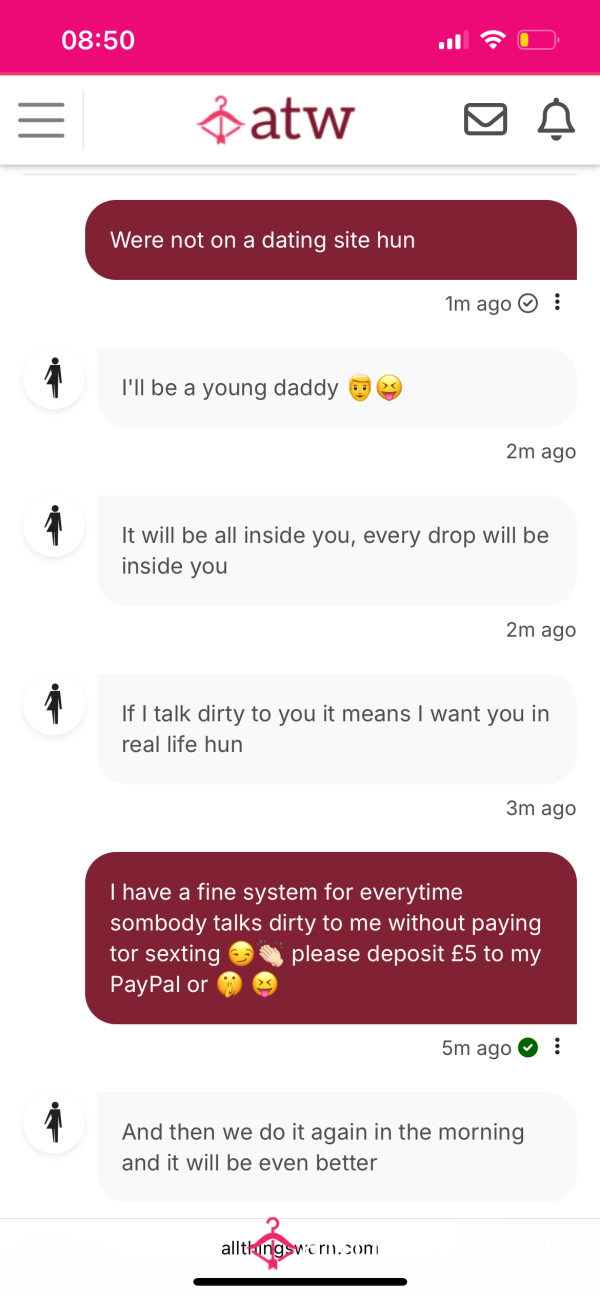The image size is (600, 1298).
Task: Open options for the "fine system" message
Action: click(557, 1047)
